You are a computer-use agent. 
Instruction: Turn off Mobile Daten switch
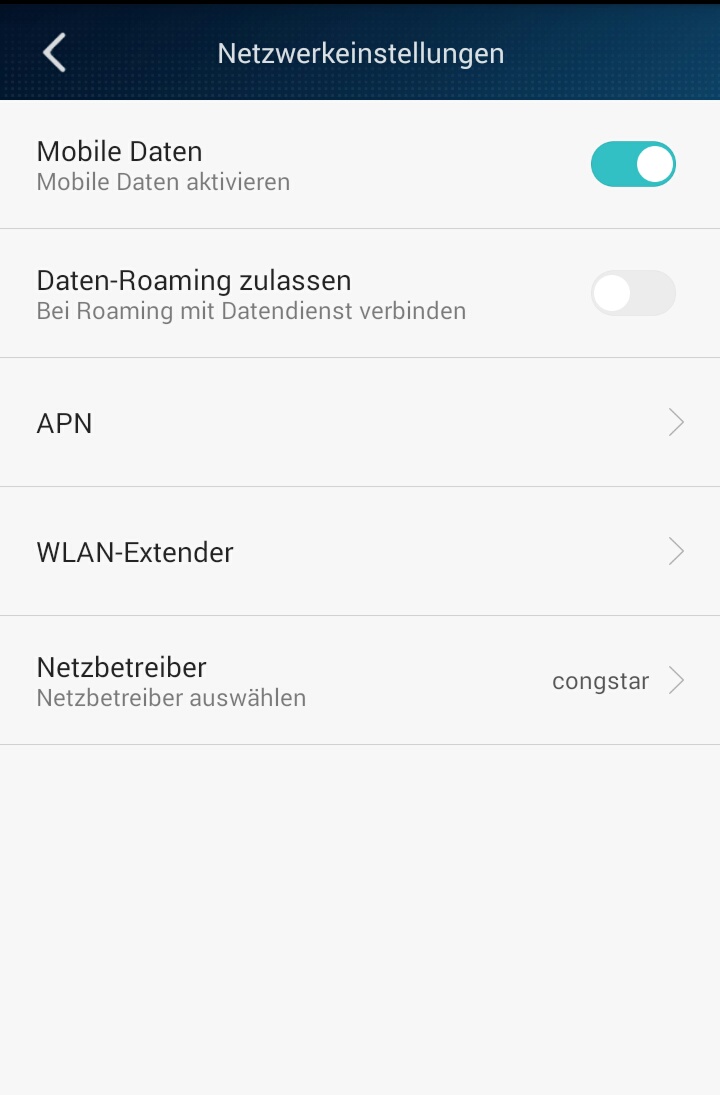click(633, 164)
